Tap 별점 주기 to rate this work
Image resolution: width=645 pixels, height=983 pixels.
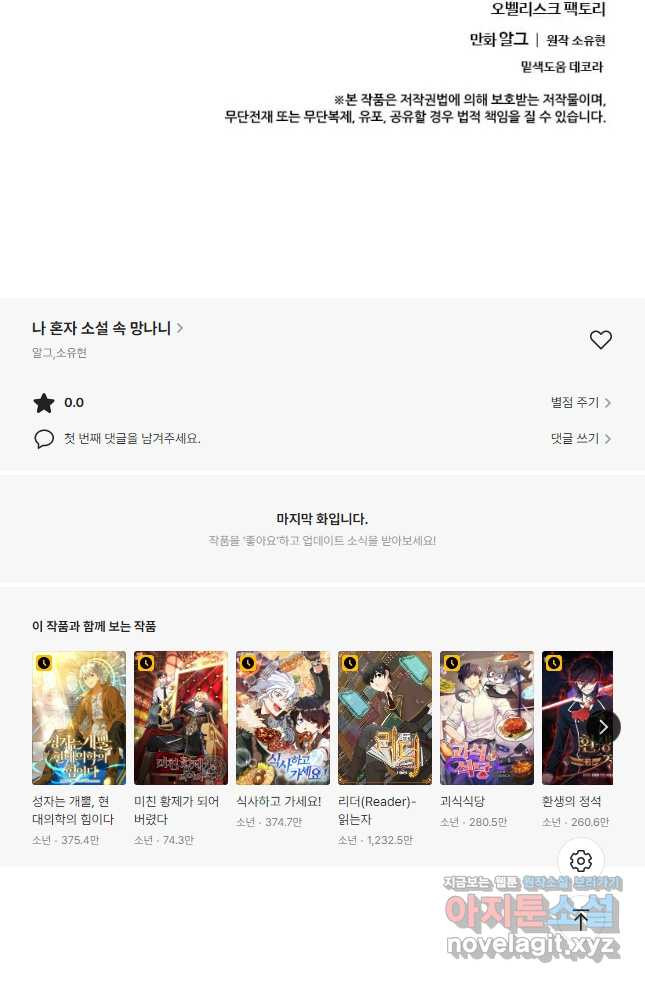point(580,403)
